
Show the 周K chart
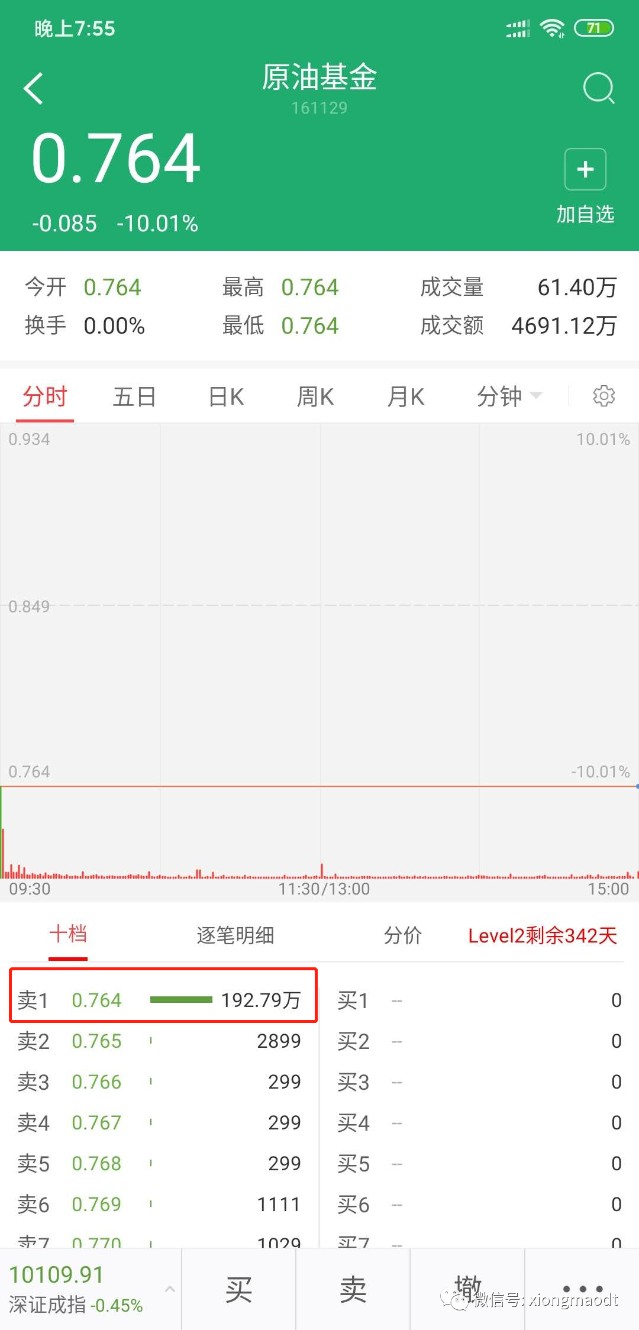point(315,397)
